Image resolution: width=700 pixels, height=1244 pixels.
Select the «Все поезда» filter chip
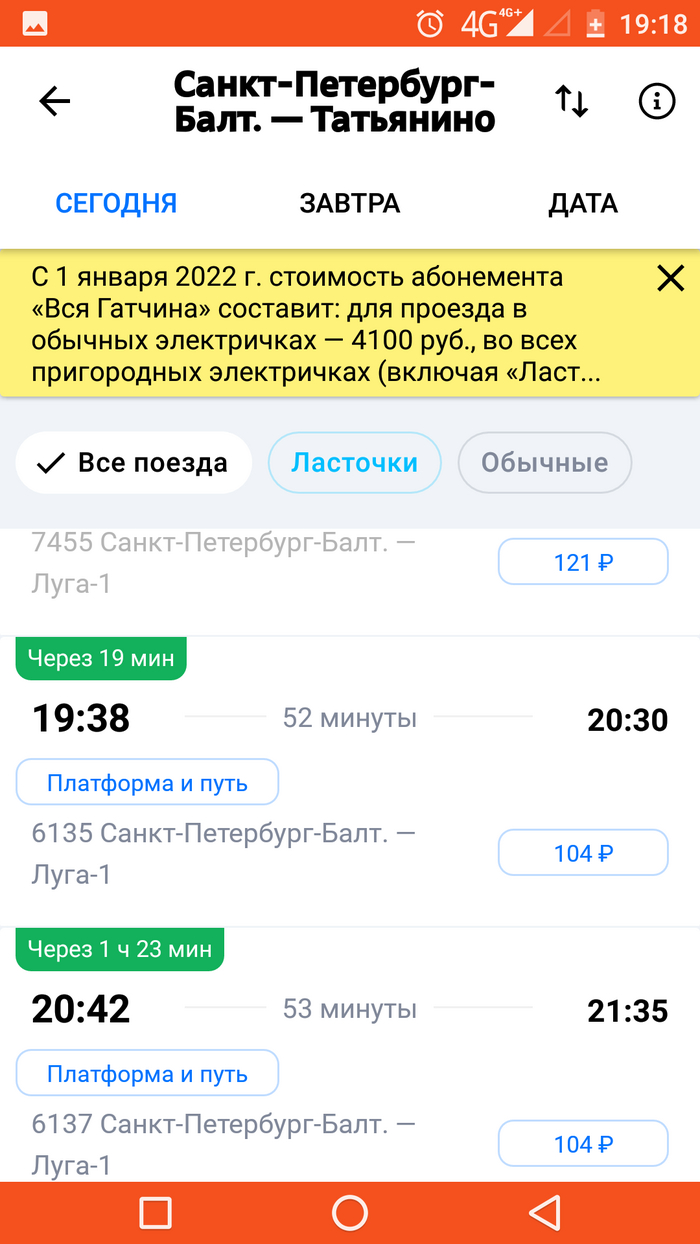(x=133, y=463)
